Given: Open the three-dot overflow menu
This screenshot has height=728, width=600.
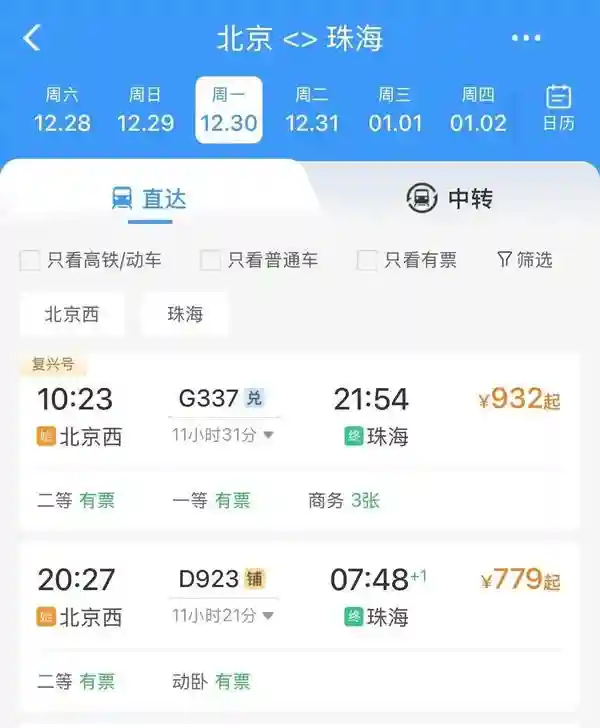Looking at the screenshot, I should pyautogui.click(x=526, y=39).
